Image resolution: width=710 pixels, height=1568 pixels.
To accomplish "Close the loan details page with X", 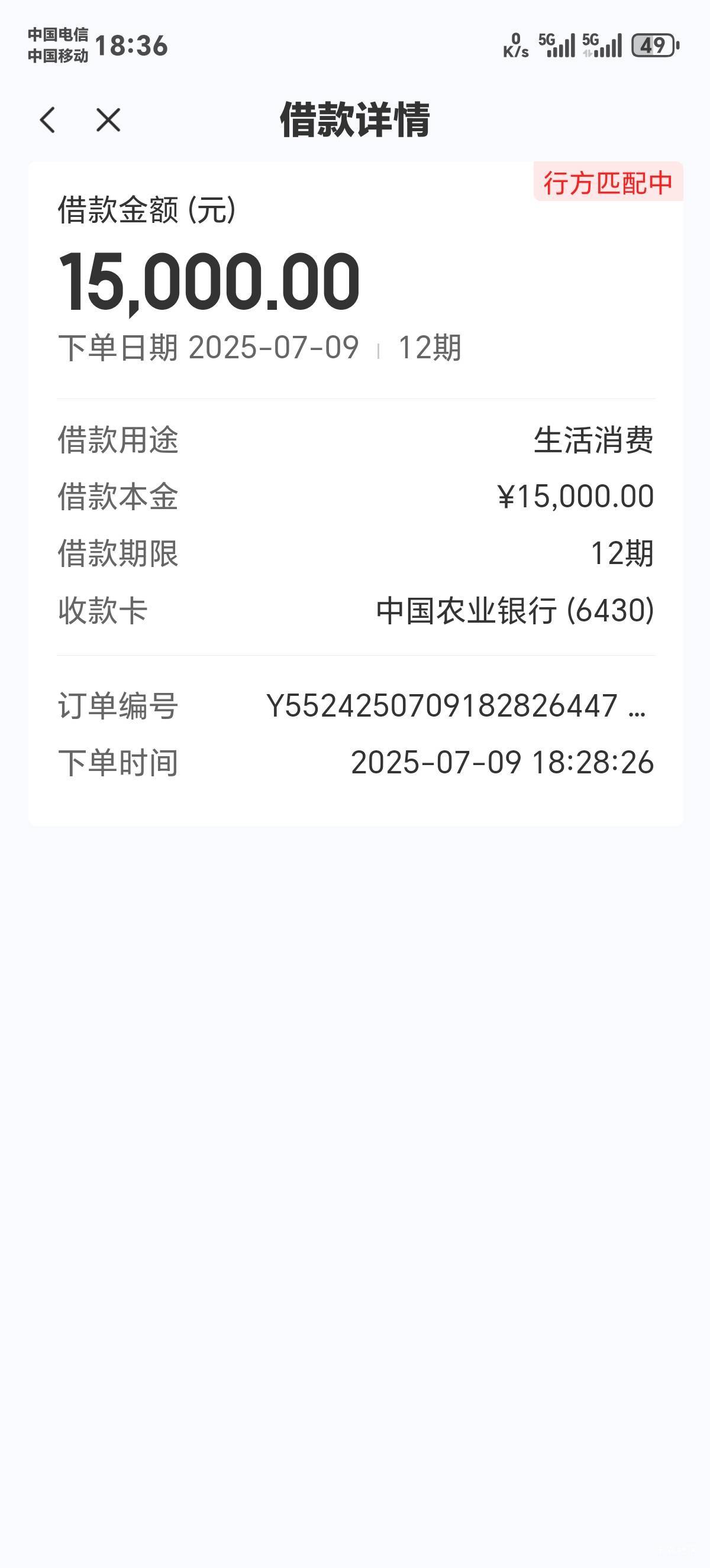I will pyautogui.click(x=108, y=120).
